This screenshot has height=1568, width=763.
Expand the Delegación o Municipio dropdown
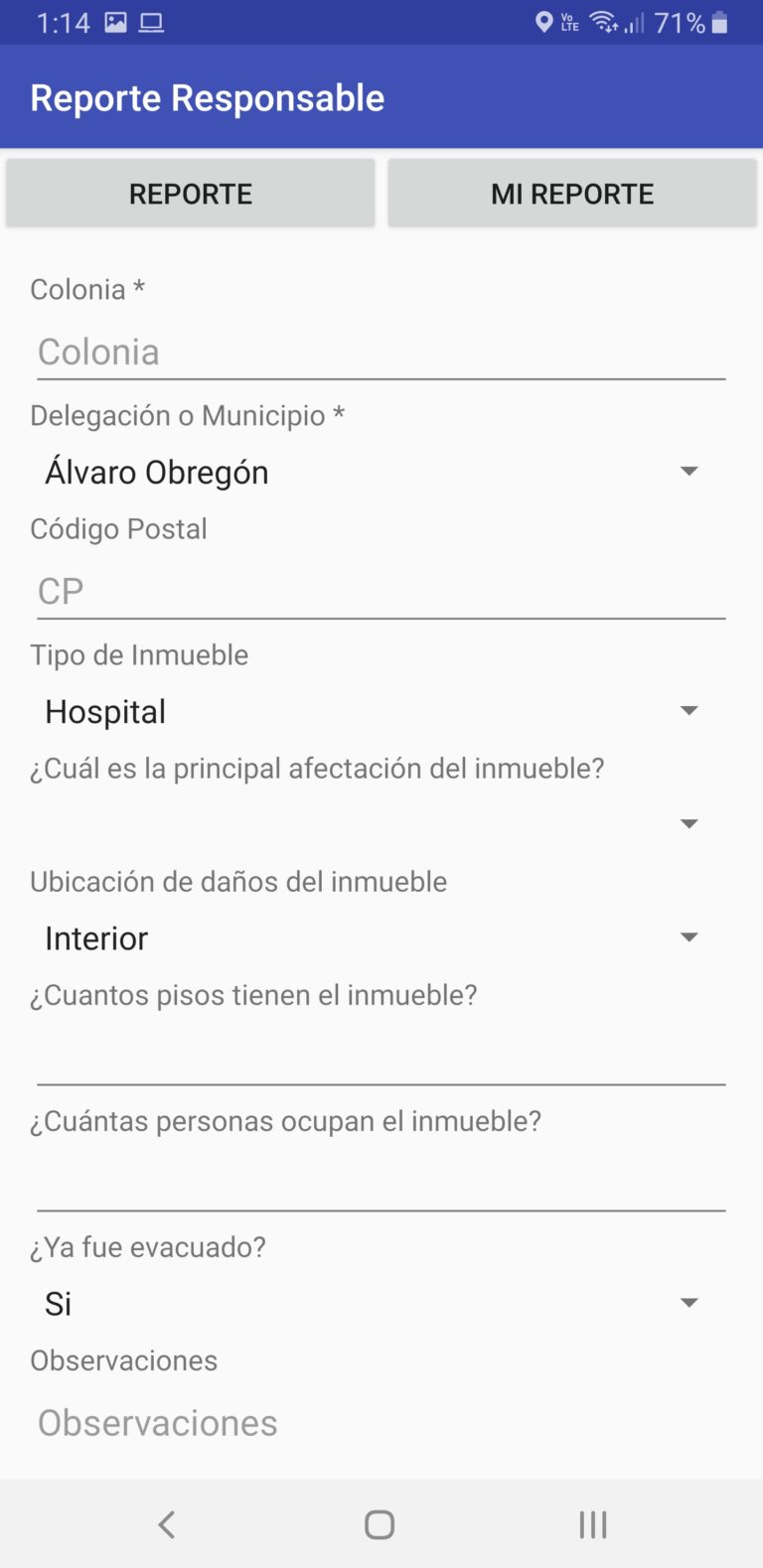pyautogui.click(x=373, y=472)
